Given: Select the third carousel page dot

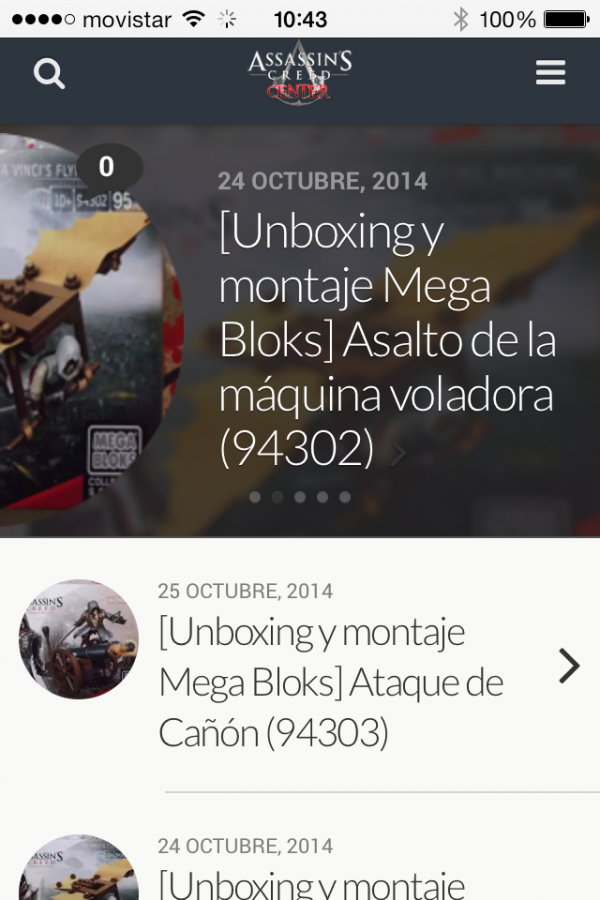Looking at the screenshot, I should (300, 497).
